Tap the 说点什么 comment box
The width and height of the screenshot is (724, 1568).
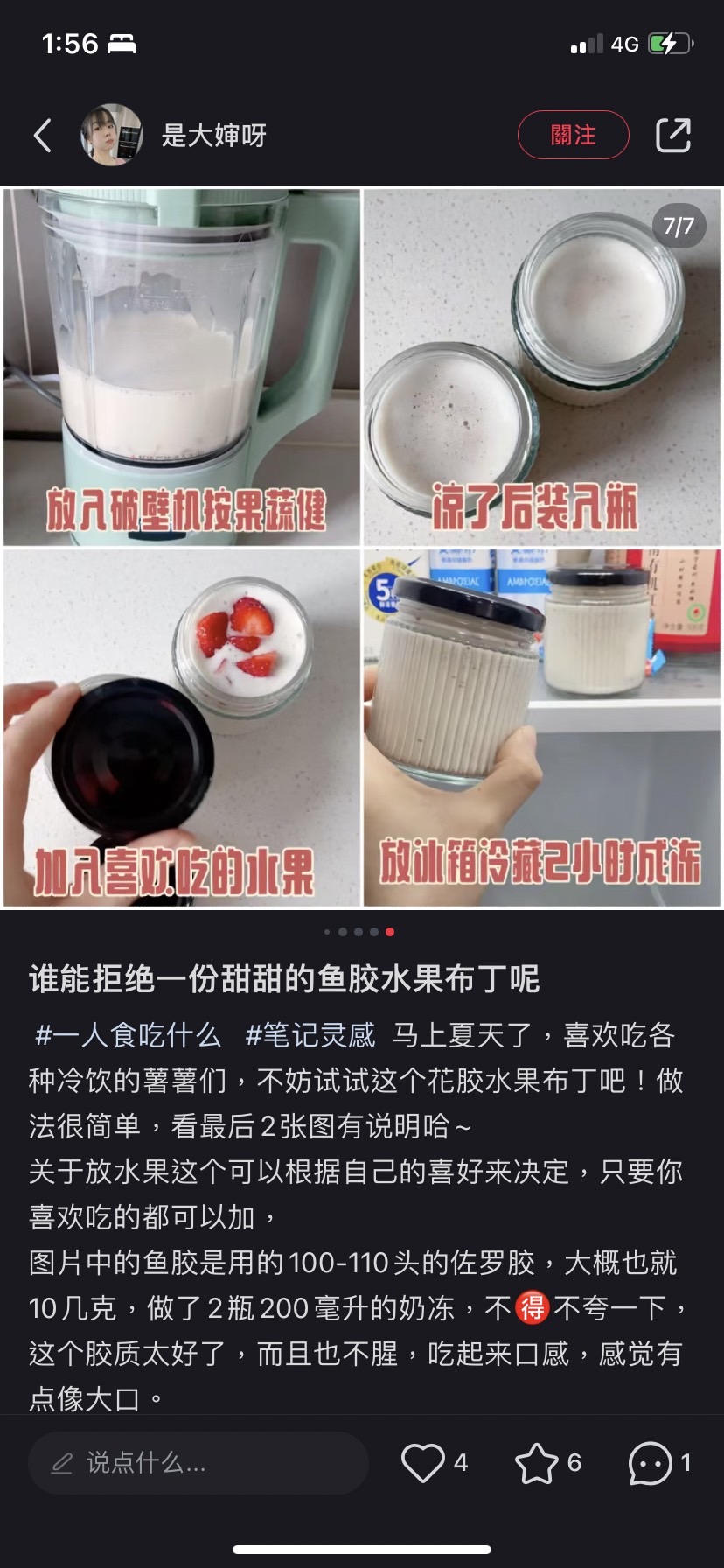198,1462
